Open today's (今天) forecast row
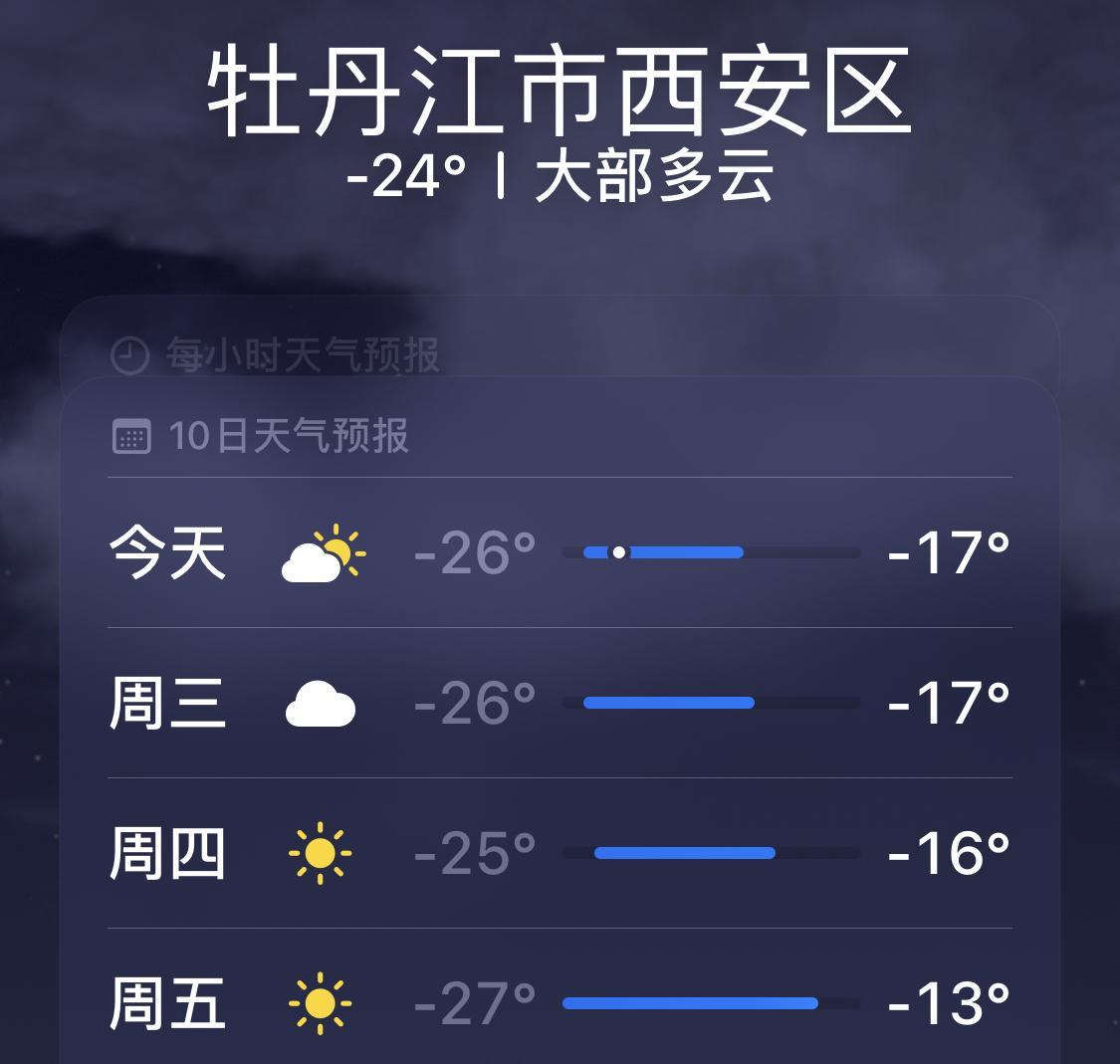 pyautogui.click(x=560, y=552)
